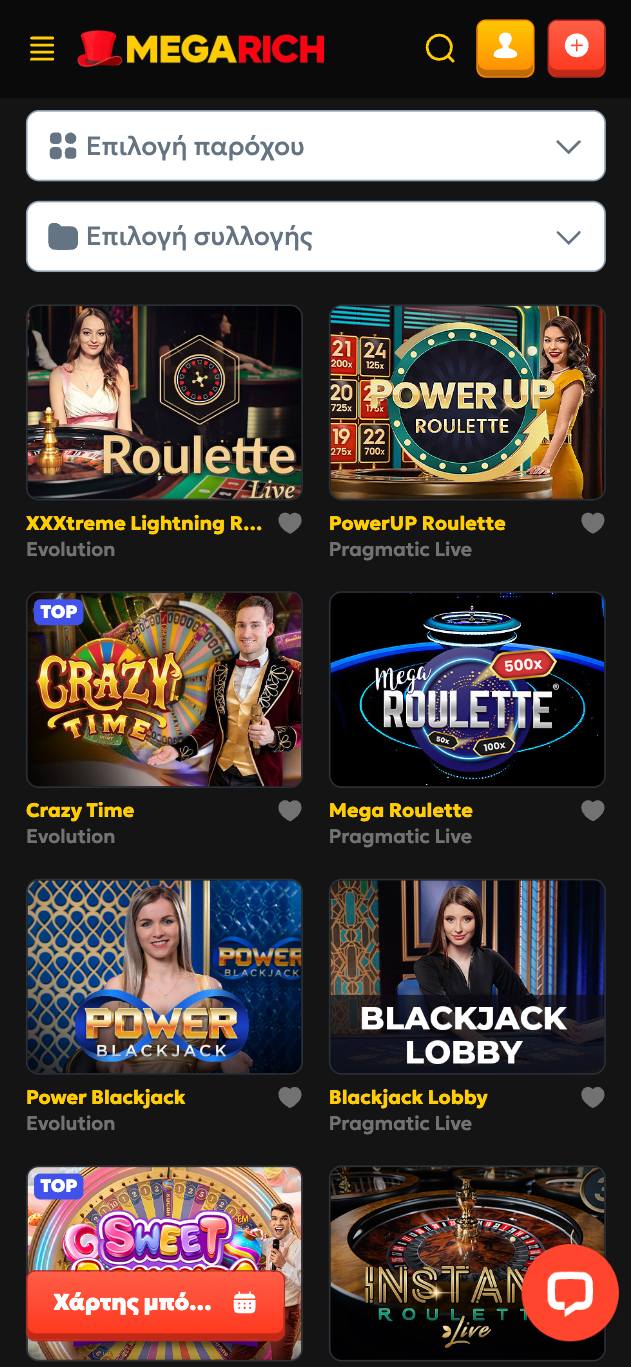Open the Blackjack Lobby tile

click(x=467, y=976)
